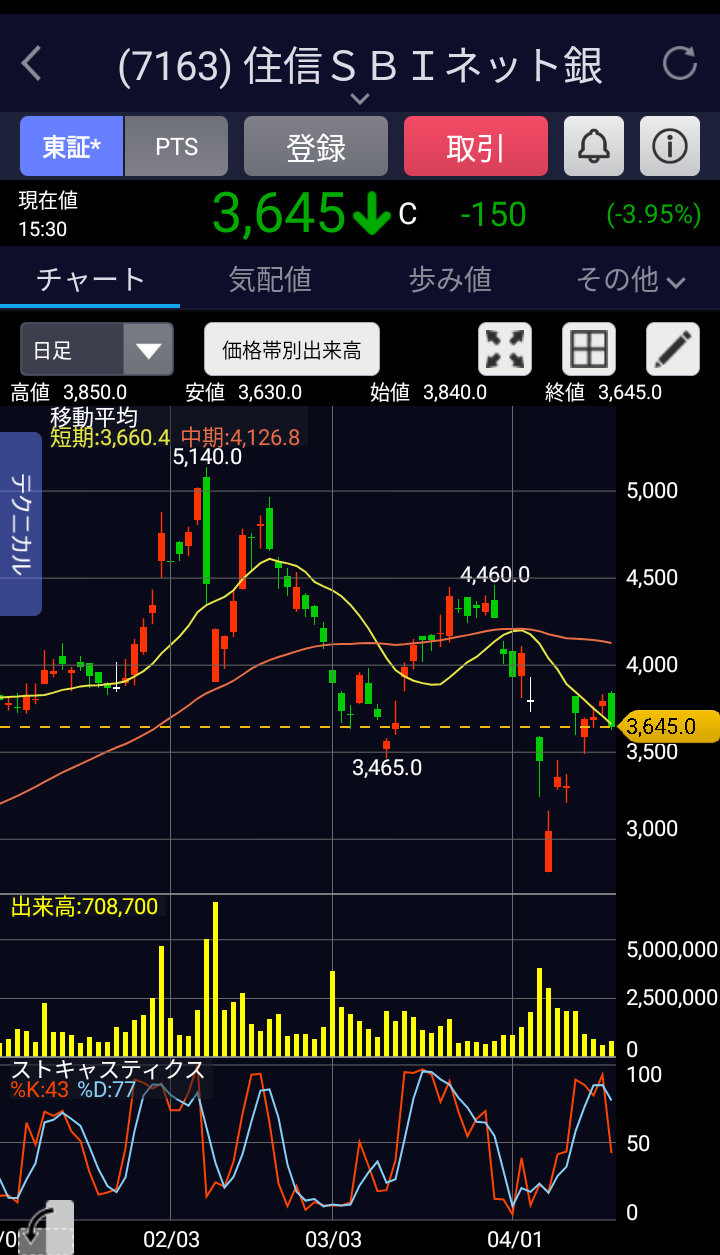
Task: Open the 日足 timeframe dropdown
Action: (97, 350)
